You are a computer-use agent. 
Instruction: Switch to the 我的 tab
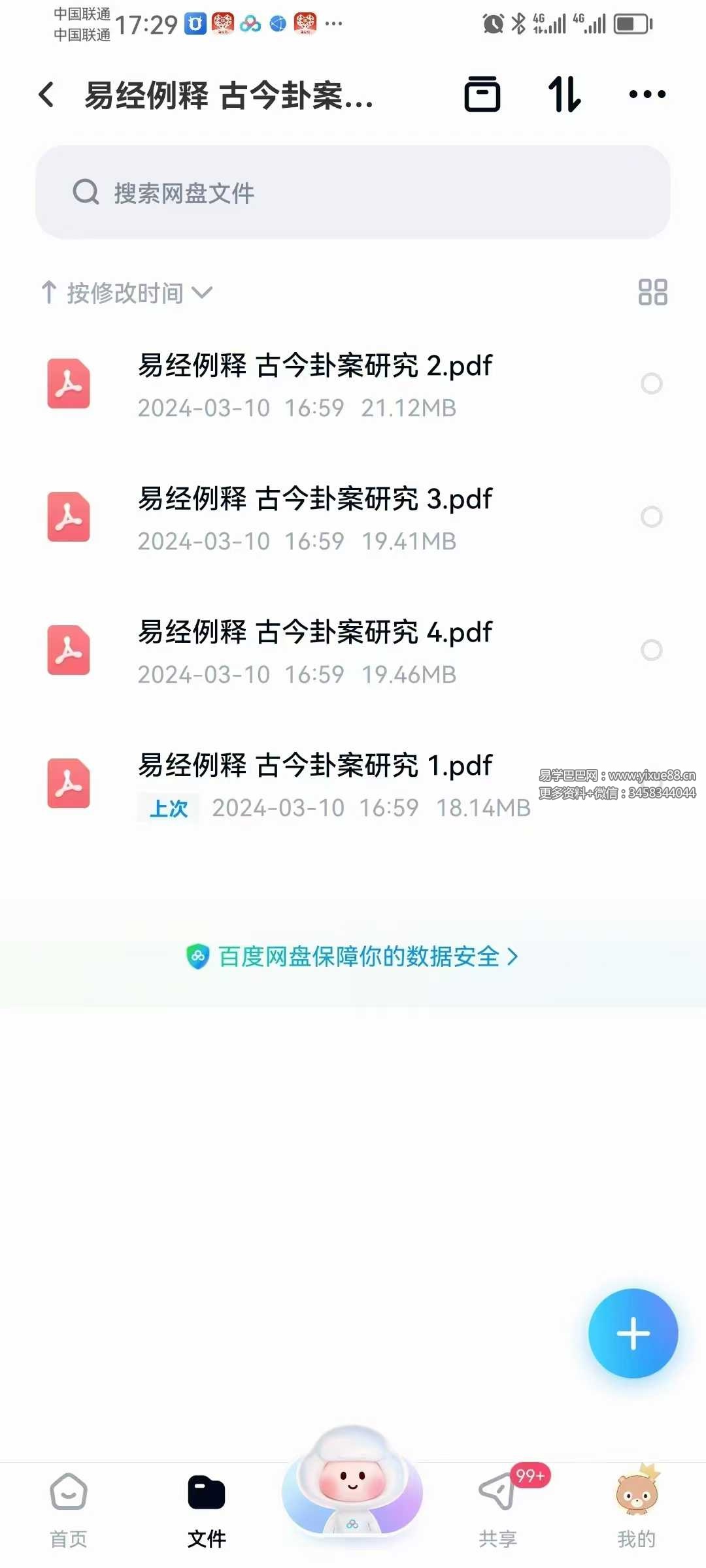635,1503
